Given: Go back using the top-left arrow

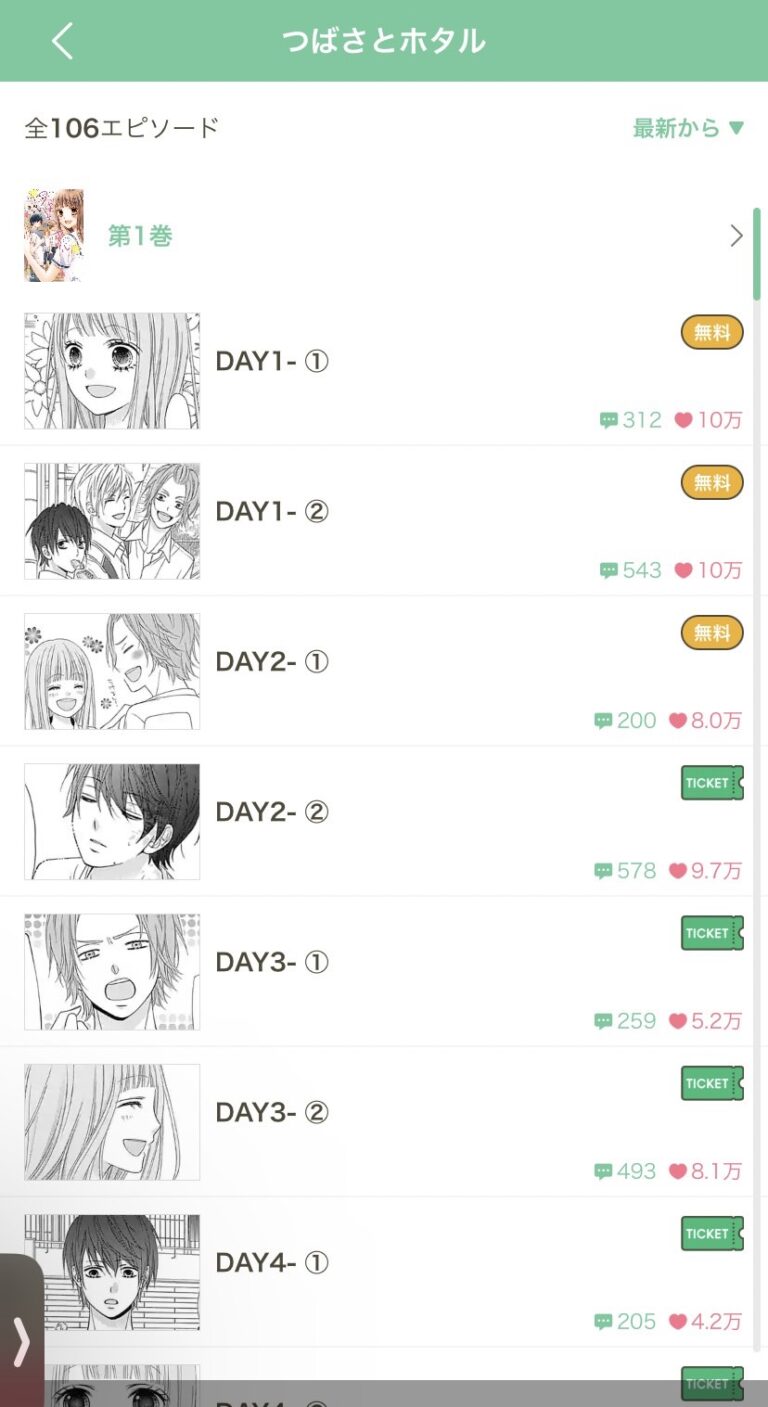Looking at the screenshot, I should [x=62, y=41].
